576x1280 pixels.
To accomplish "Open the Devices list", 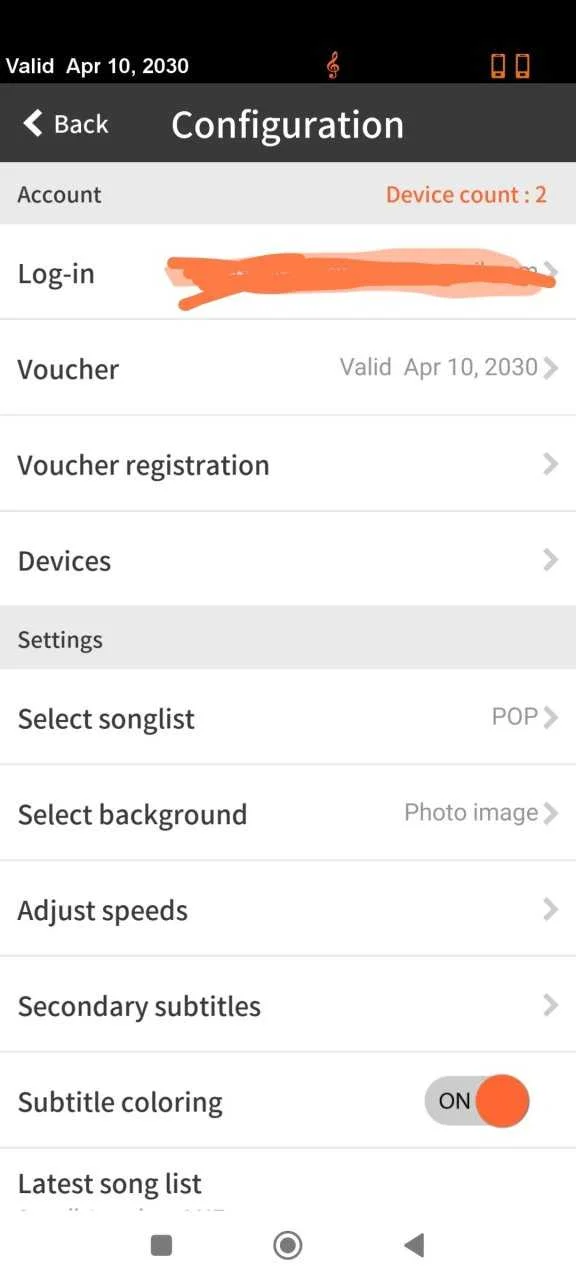I will (288, 559).
